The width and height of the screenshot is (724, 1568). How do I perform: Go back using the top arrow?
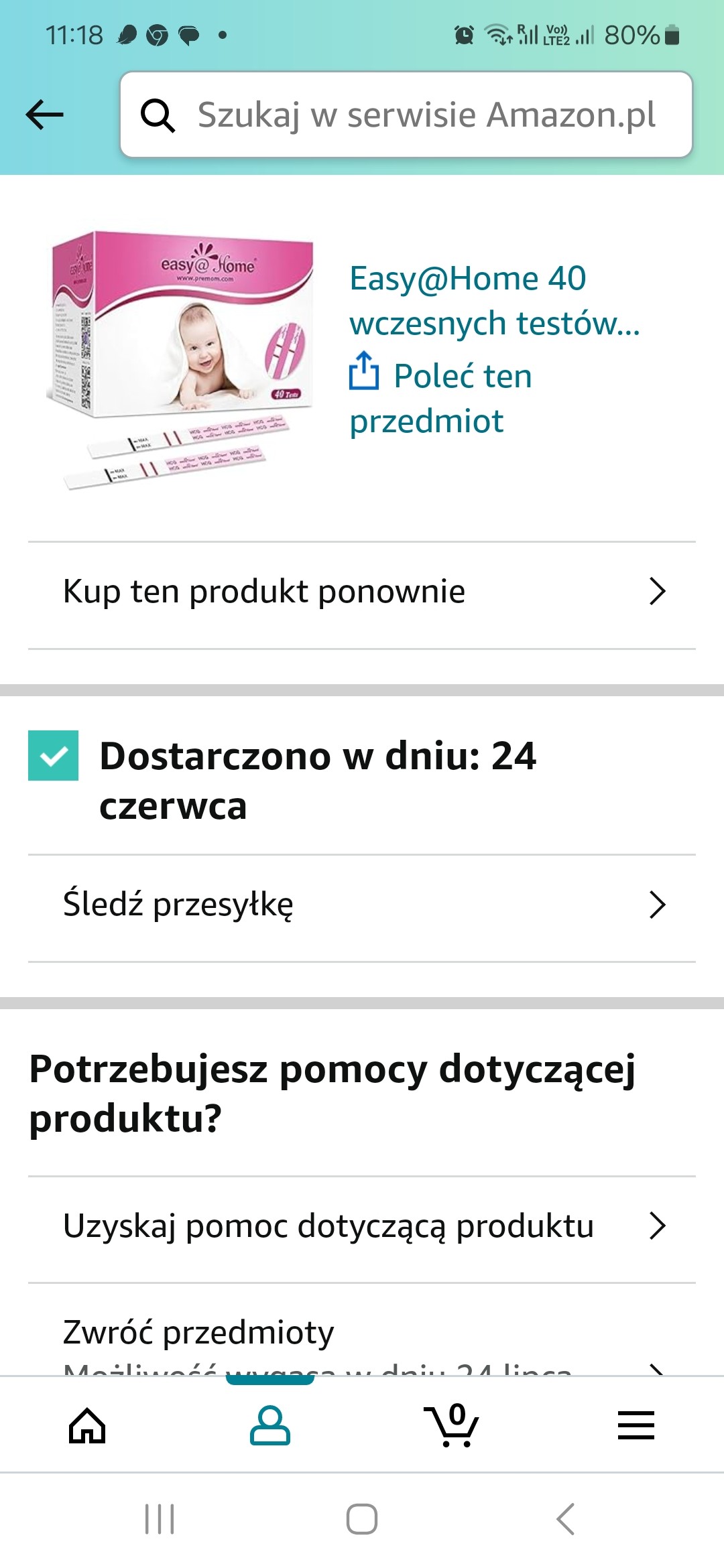point(45,115)
